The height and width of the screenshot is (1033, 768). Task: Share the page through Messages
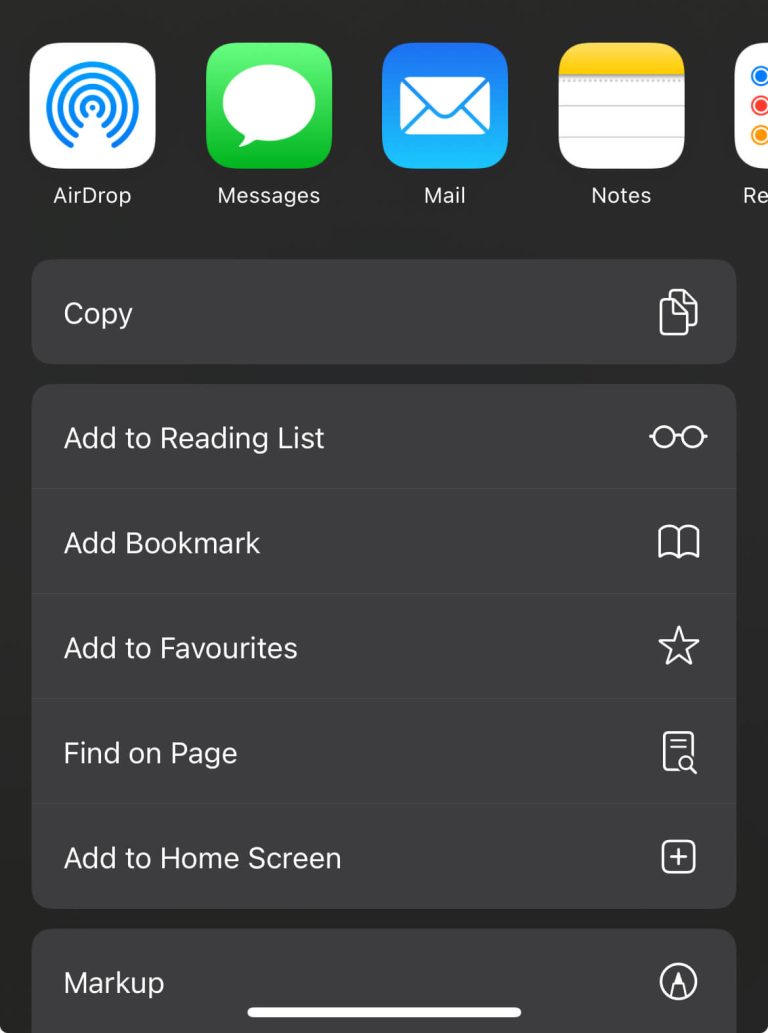pos(269,105)
